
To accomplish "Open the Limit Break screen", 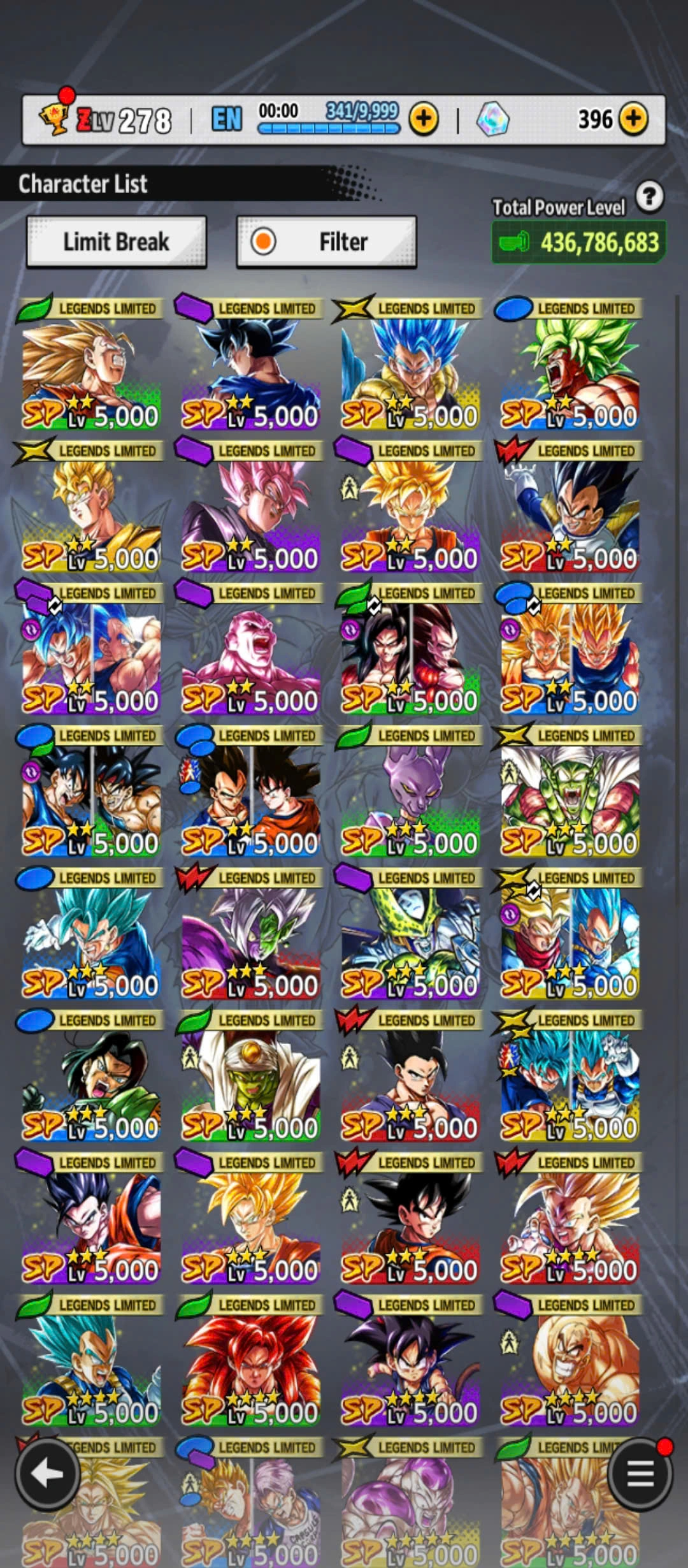I will click(116, 242).
